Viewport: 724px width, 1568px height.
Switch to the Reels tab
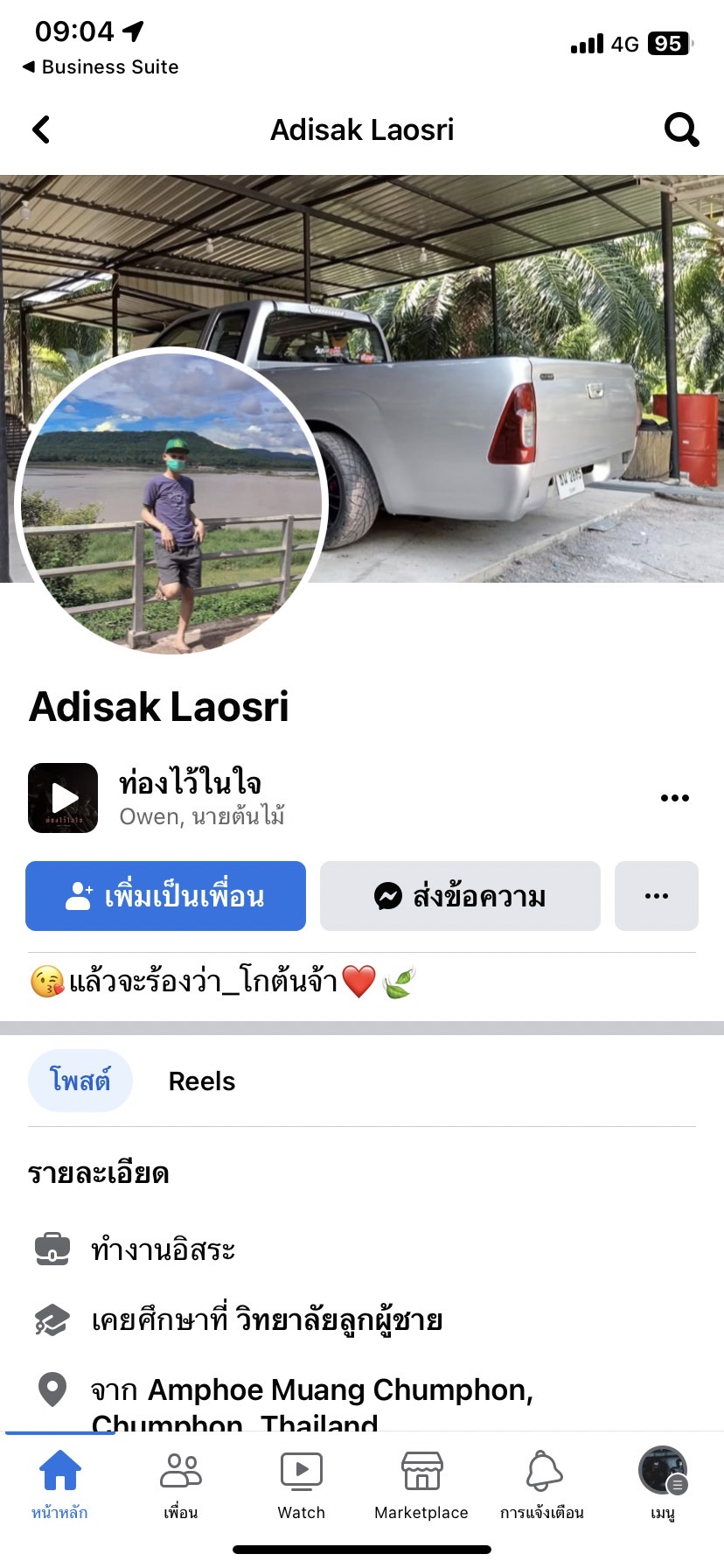coord(202,1081)
